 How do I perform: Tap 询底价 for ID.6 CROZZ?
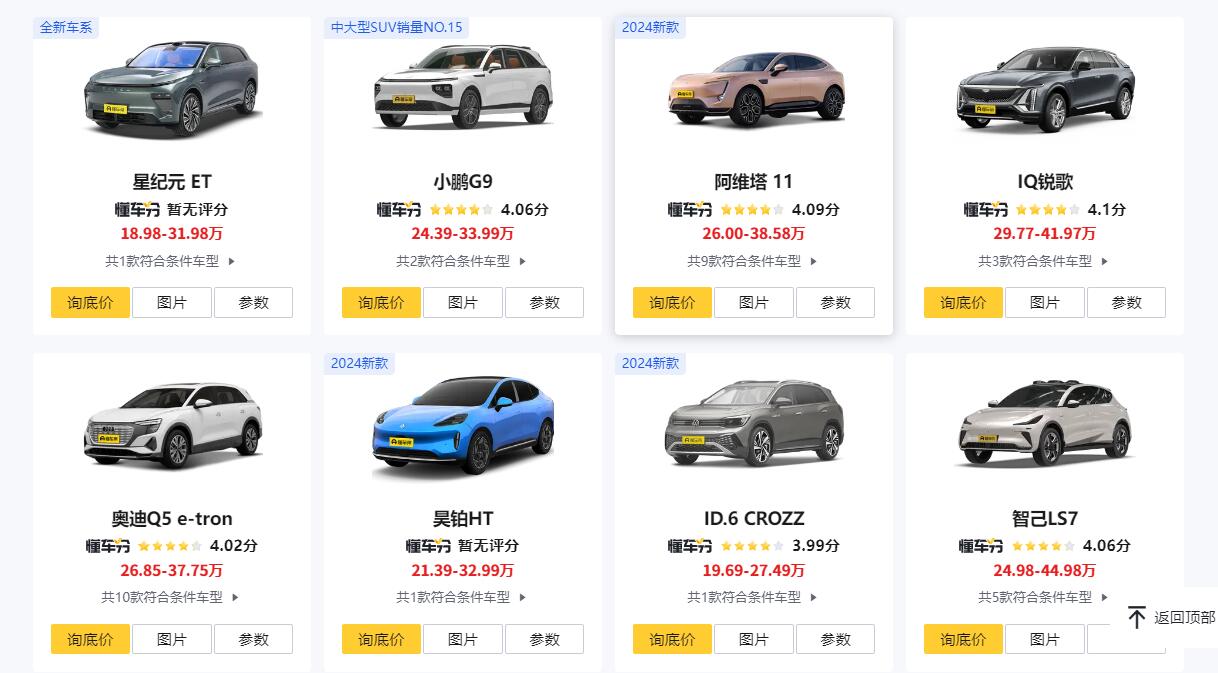click(x=672, y=639)
